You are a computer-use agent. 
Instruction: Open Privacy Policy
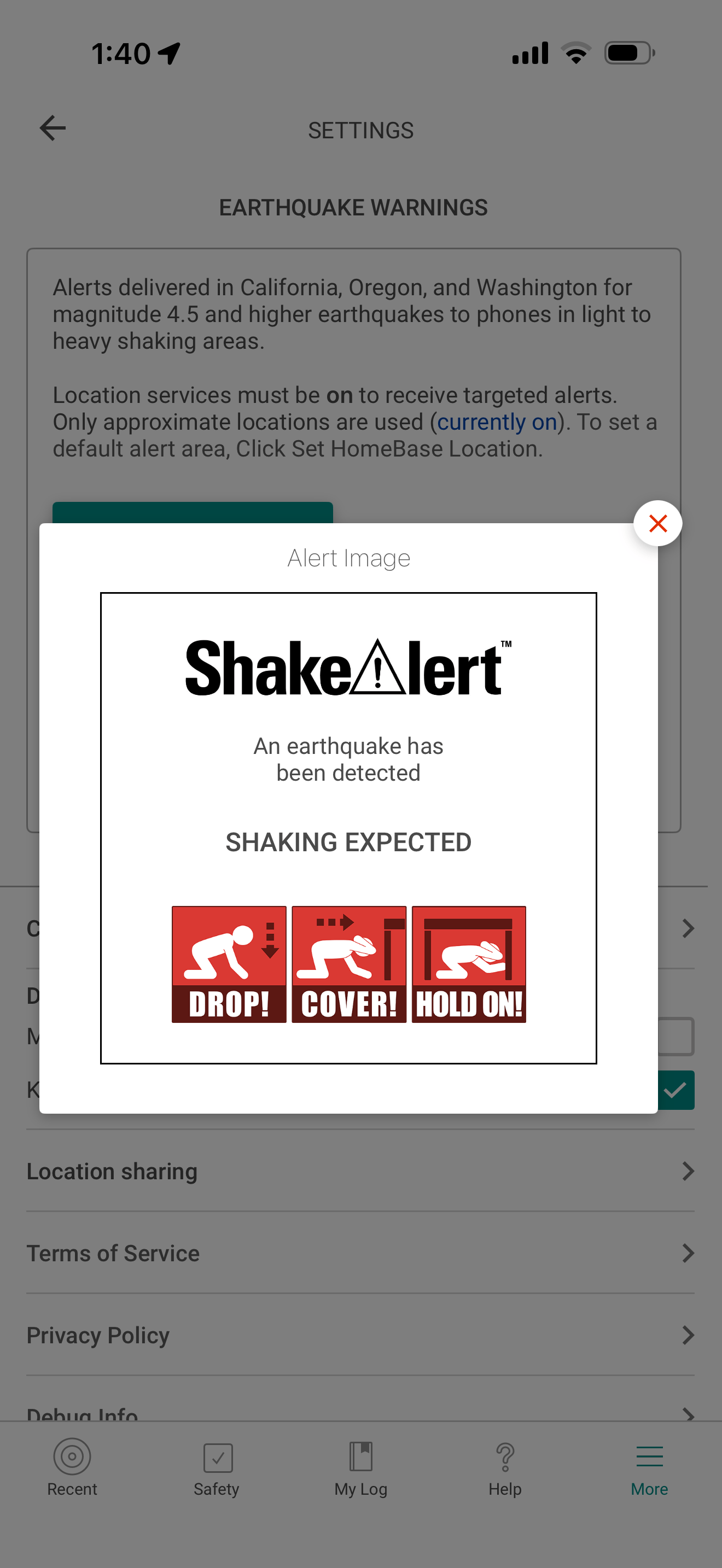point(360,1335)
